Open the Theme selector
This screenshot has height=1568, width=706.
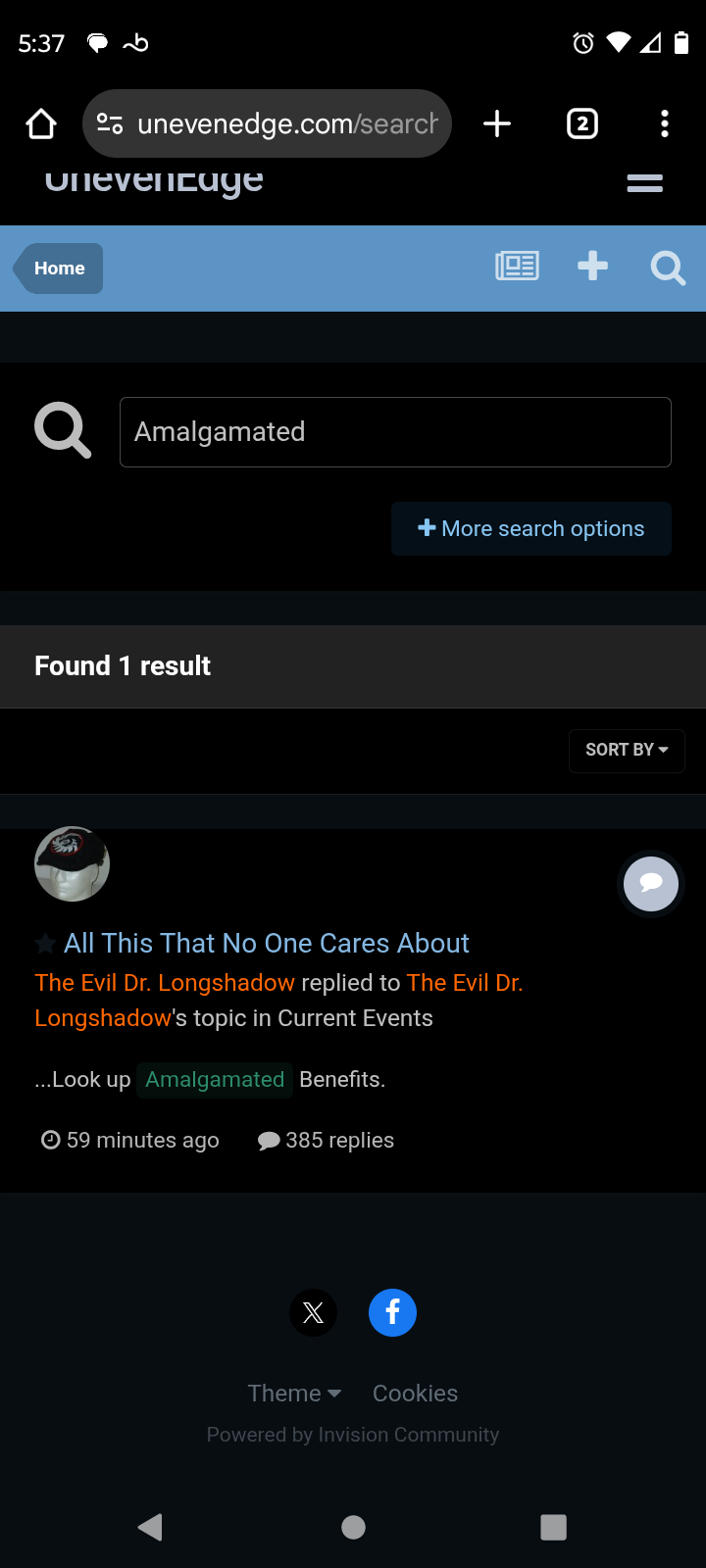coord(294,1394)
